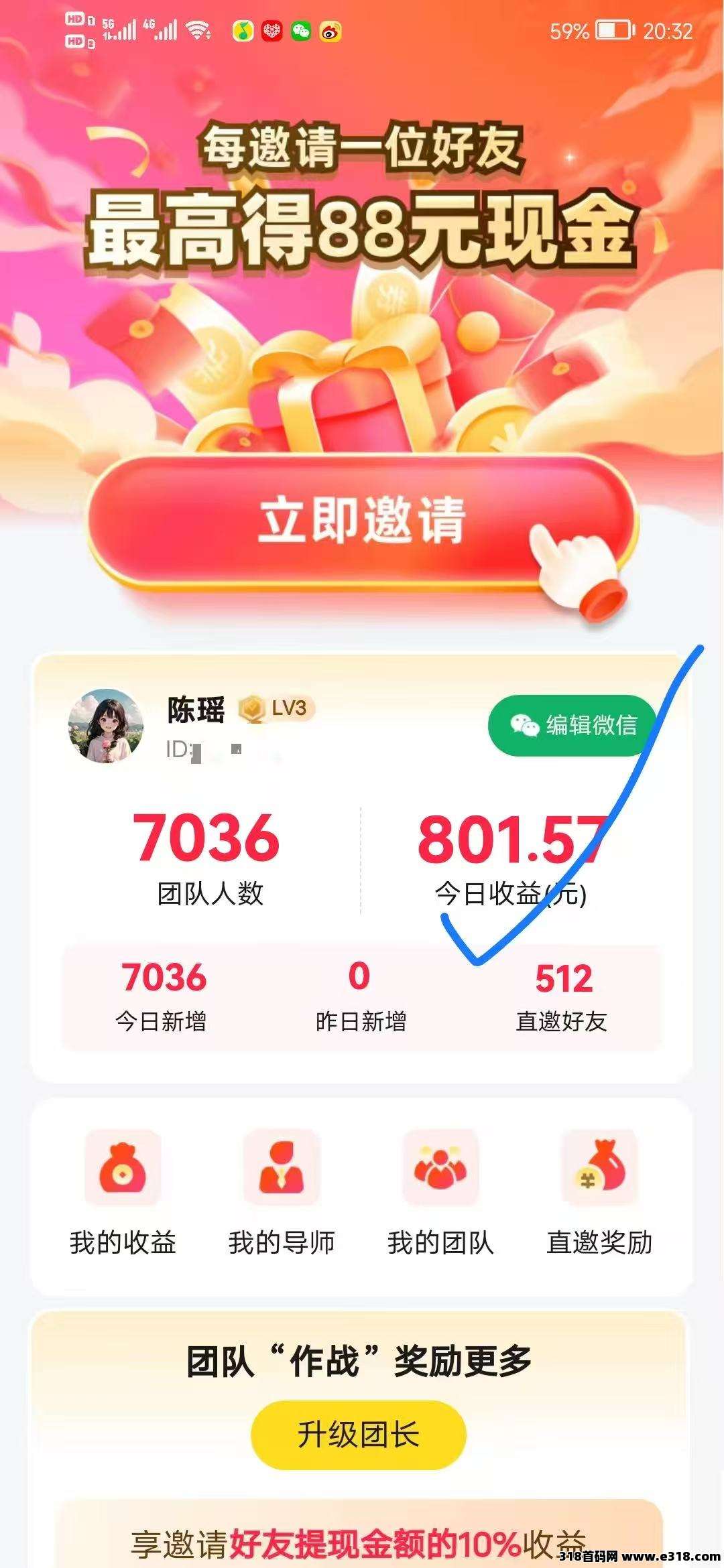Screen dimensions: 724x1568
Task: Tap the 立即邀请 invite button
Action: coord(362,521)
